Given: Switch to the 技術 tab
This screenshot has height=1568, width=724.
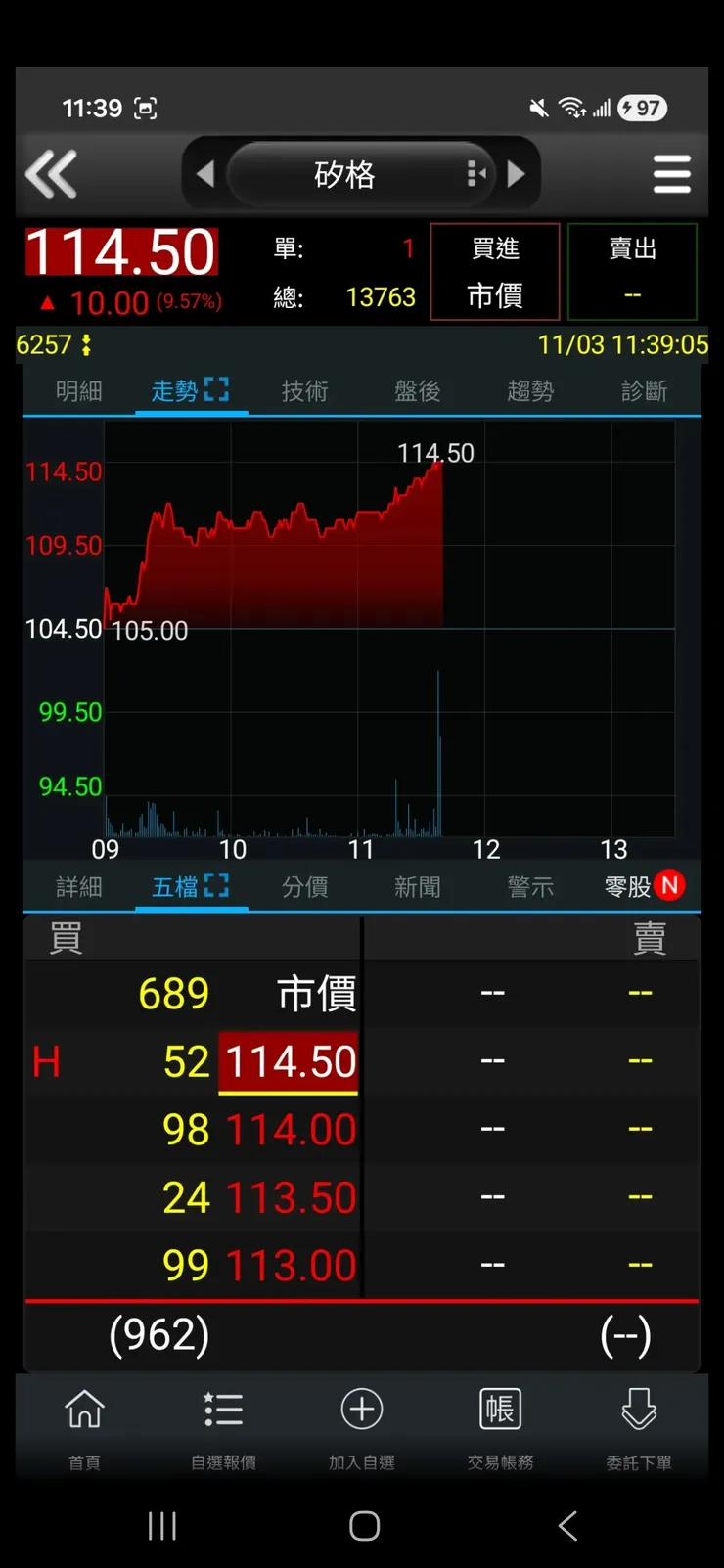Looking at the screenshot, I should [x=304, y=389].
